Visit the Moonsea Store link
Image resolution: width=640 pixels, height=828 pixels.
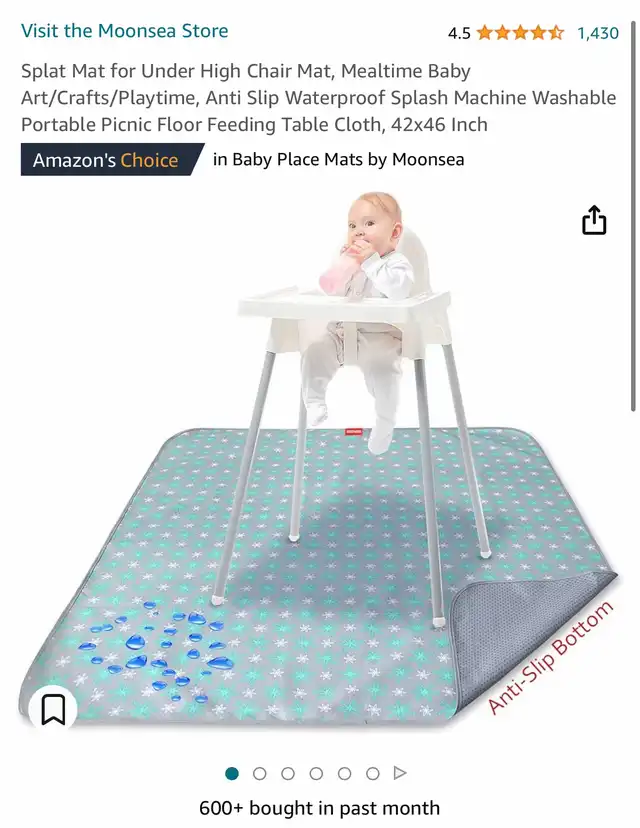(x=125, y=31)
